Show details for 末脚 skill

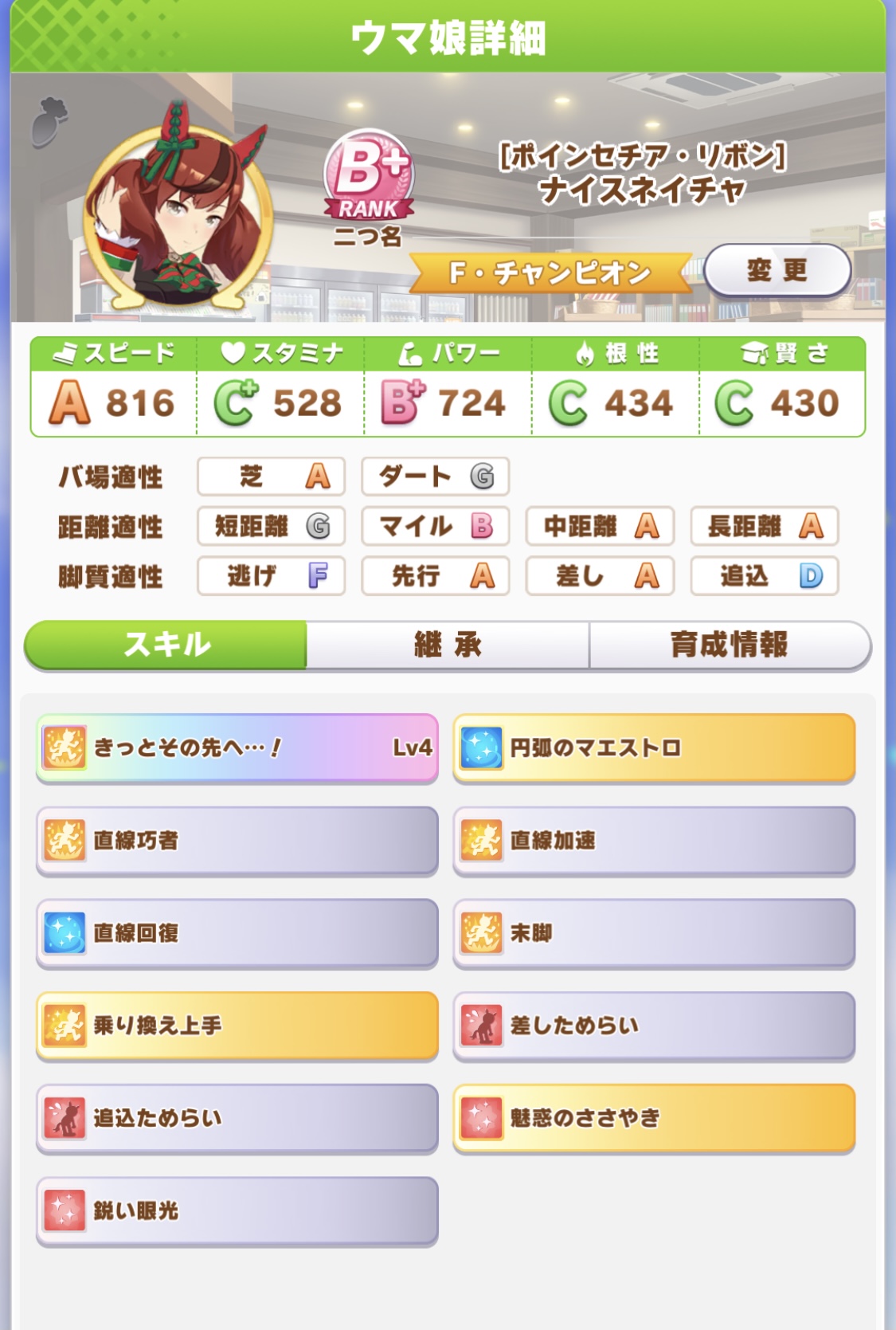click(654, 933)
